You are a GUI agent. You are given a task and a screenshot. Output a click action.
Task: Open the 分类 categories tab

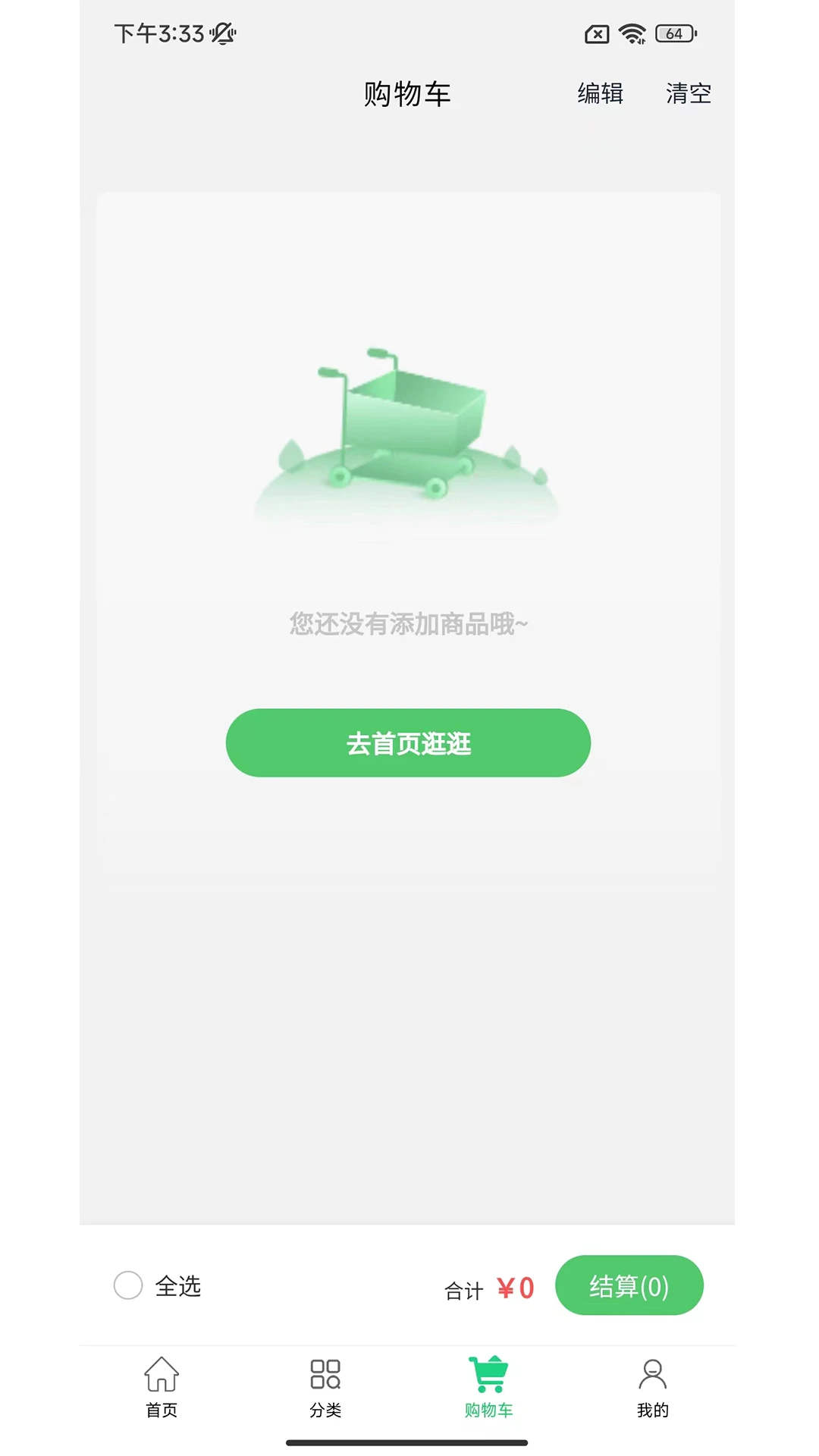pyautogui.click(x=325, y=1388)
